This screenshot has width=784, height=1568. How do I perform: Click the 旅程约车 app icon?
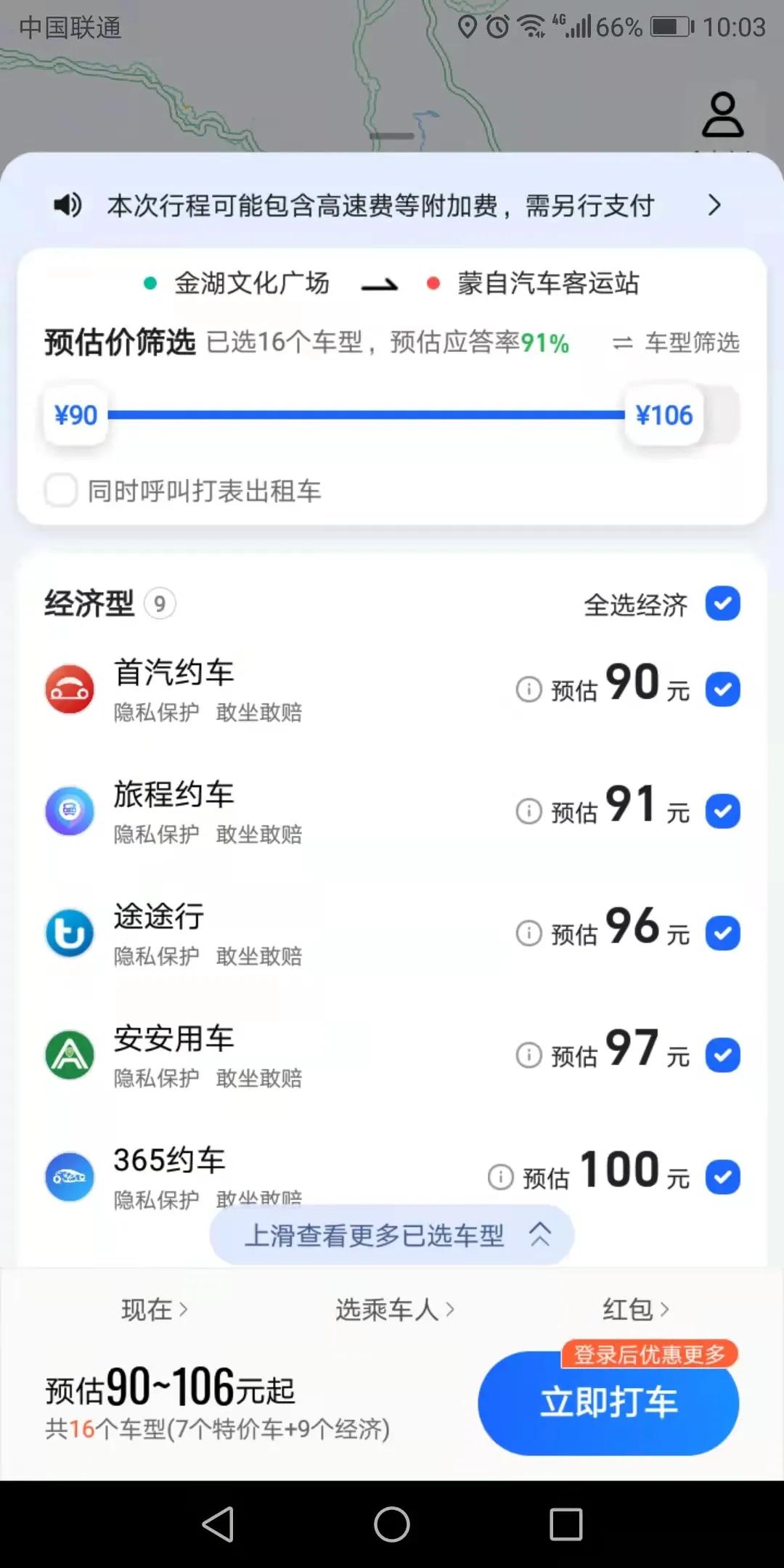pyautogui.click(x=69, y=811)
